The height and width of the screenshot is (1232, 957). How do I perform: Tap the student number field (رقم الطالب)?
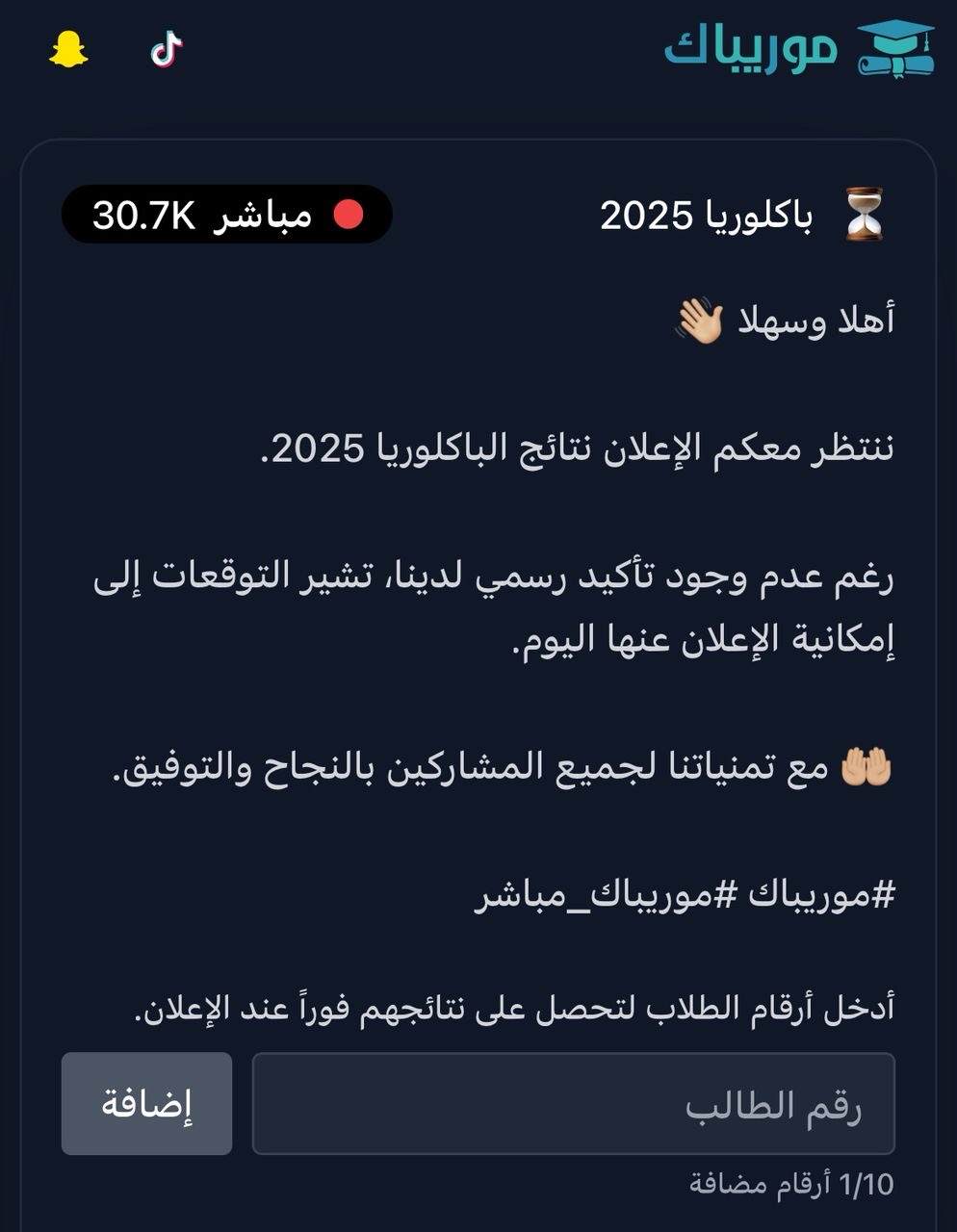[573, 1103]
